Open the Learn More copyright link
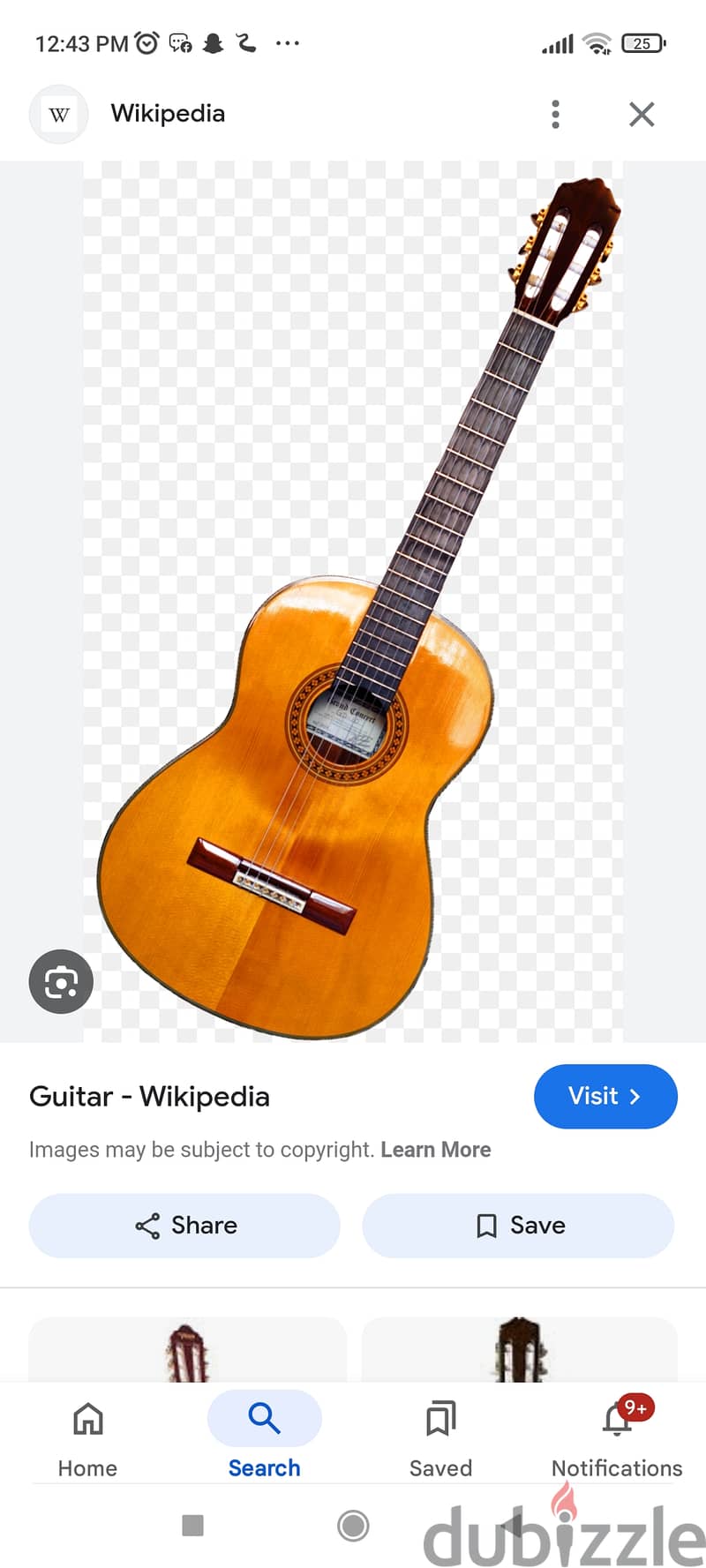The width and height of the screenshot is (706, 1568). tap(436, 1150)
